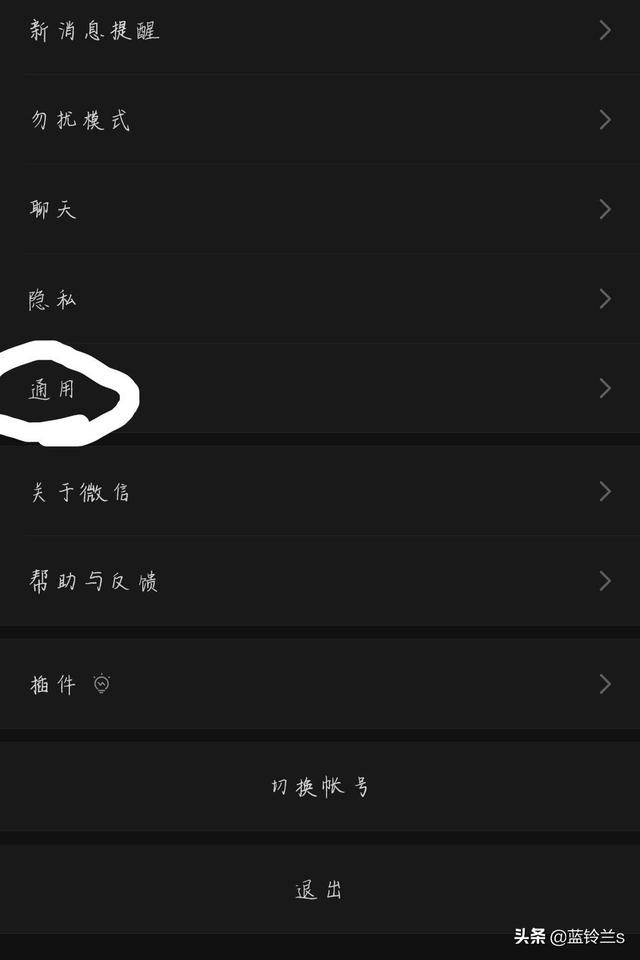This screenshot has height=960, width=640.
Task: Tap 切换帐号 to switch account
Action: (x=320, y=787)
